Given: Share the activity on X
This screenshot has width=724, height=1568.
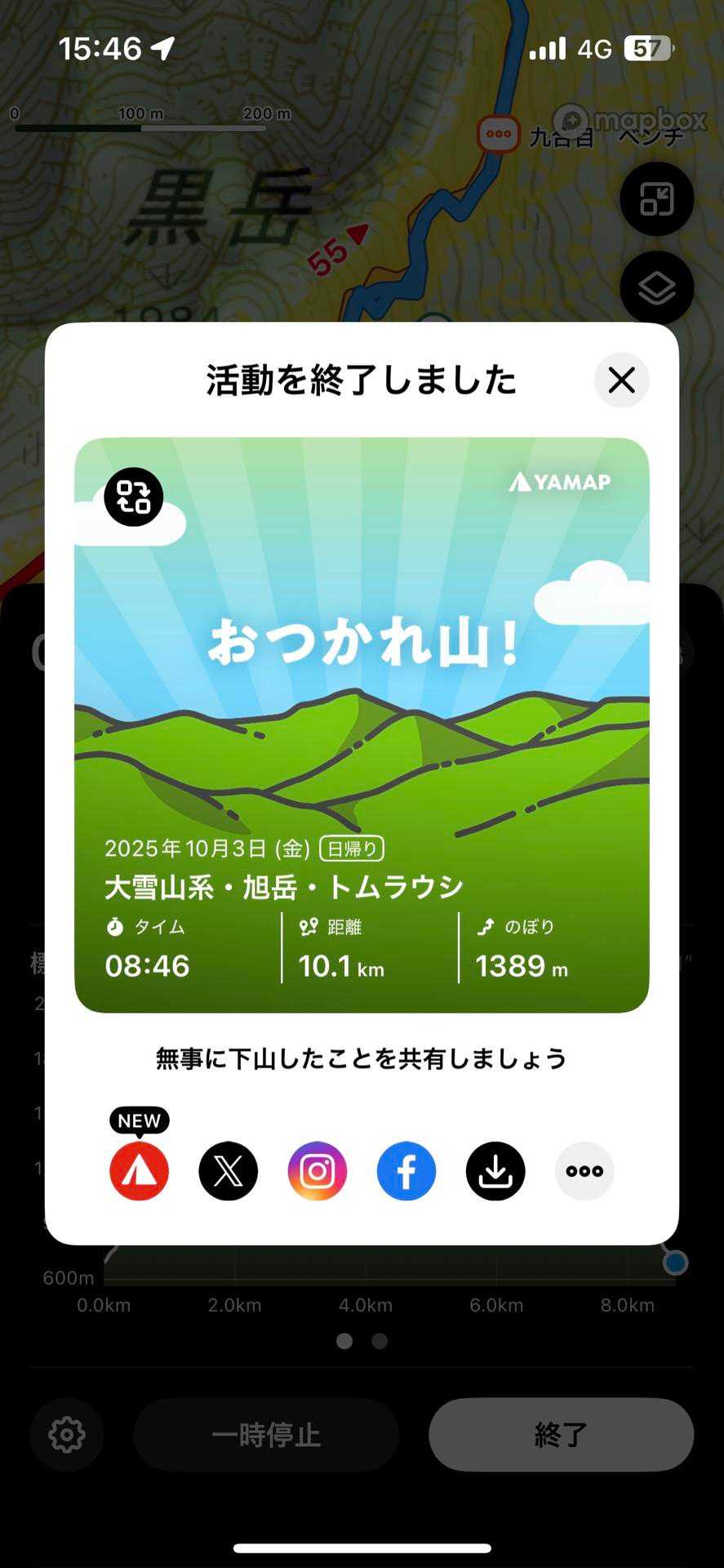Looking at the screenshot, I should pos(229,1171).
